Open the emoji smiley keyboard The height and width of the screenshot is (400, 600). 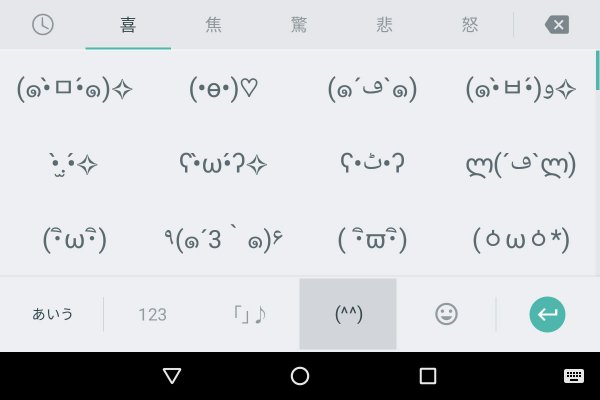(x=446, y=314)
